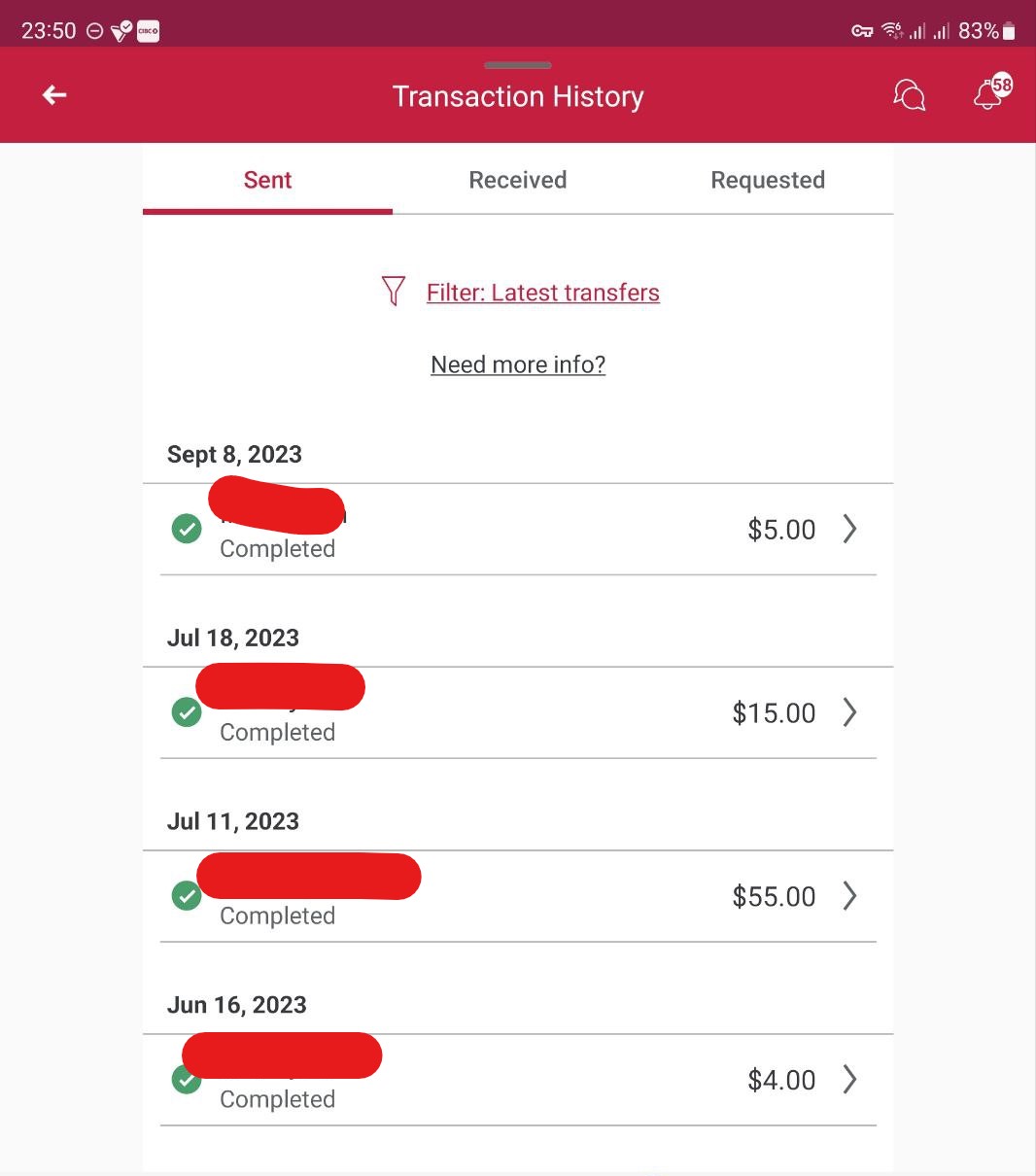
Task: Switch to the Requested tab
Action: [x=767, y=180]
